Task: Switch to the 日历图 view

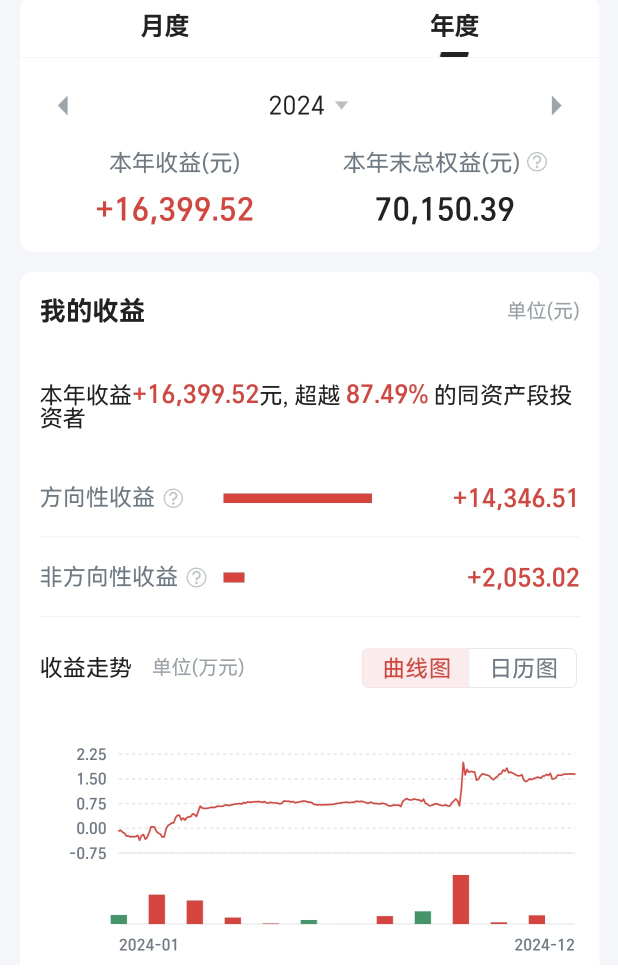Action: pos(523,669)
